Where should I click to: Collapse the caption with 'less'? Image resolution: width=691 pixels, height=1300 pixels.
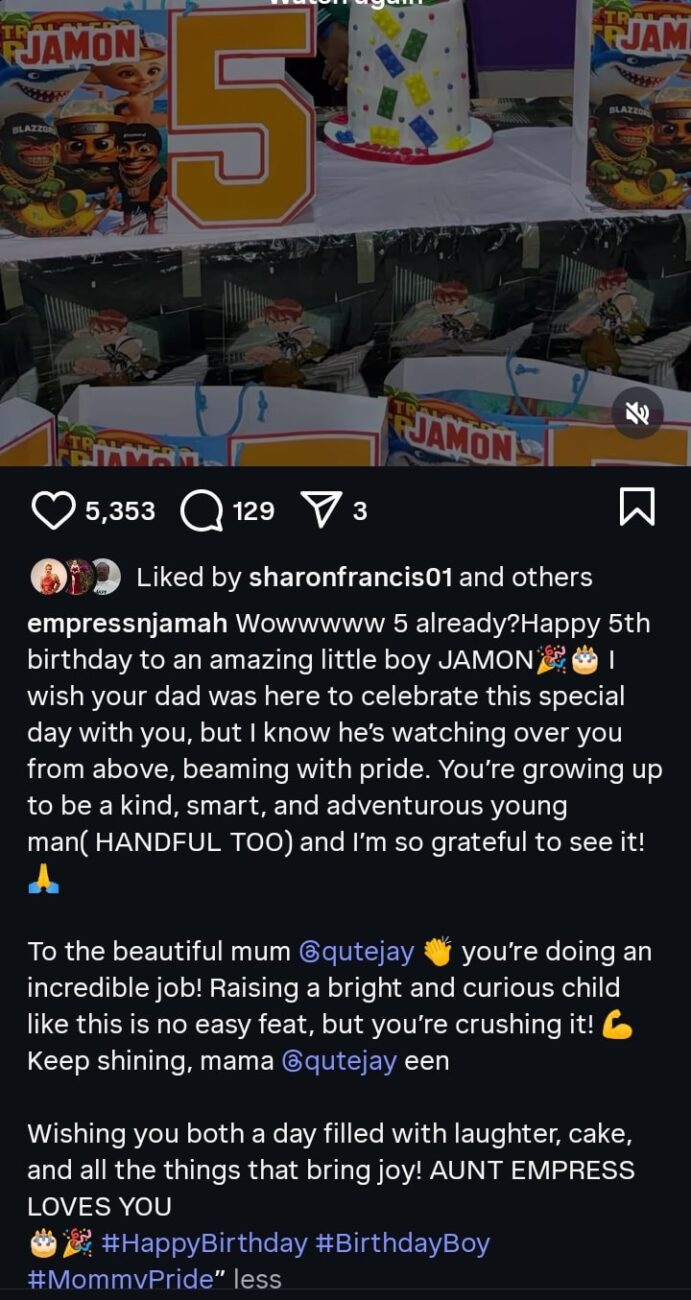tap(256, 1279)
